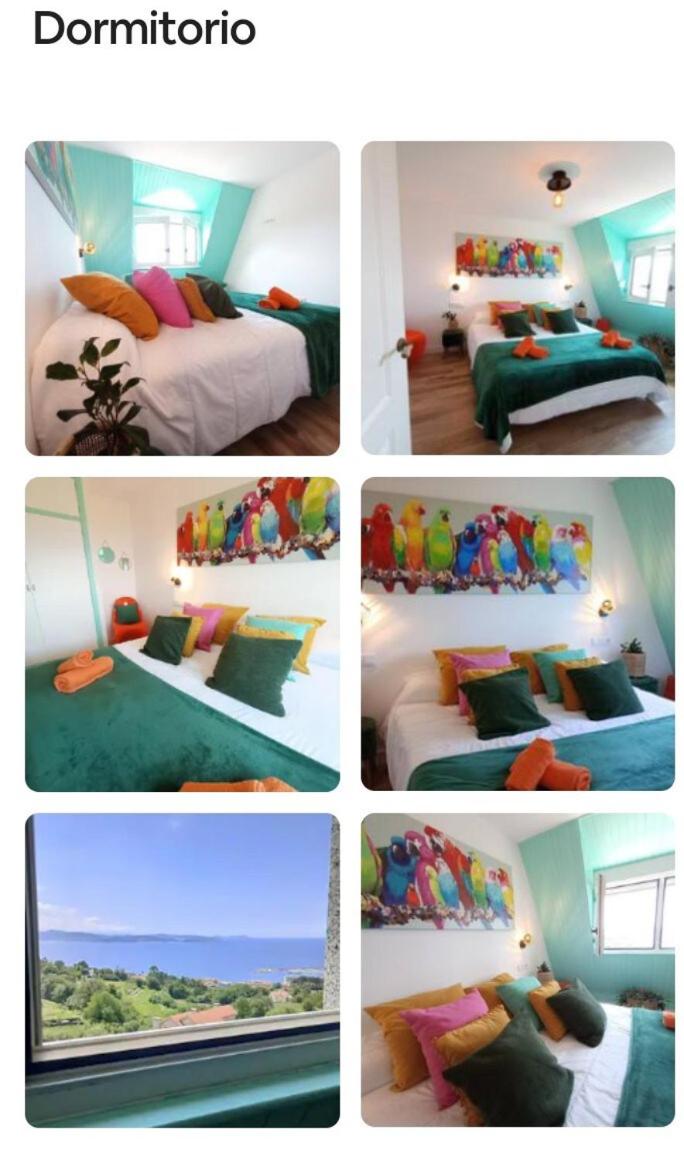The image size is (684, 1160).
Task: Open bedroom photo with plant in foreground
Action: click(183, 298)
